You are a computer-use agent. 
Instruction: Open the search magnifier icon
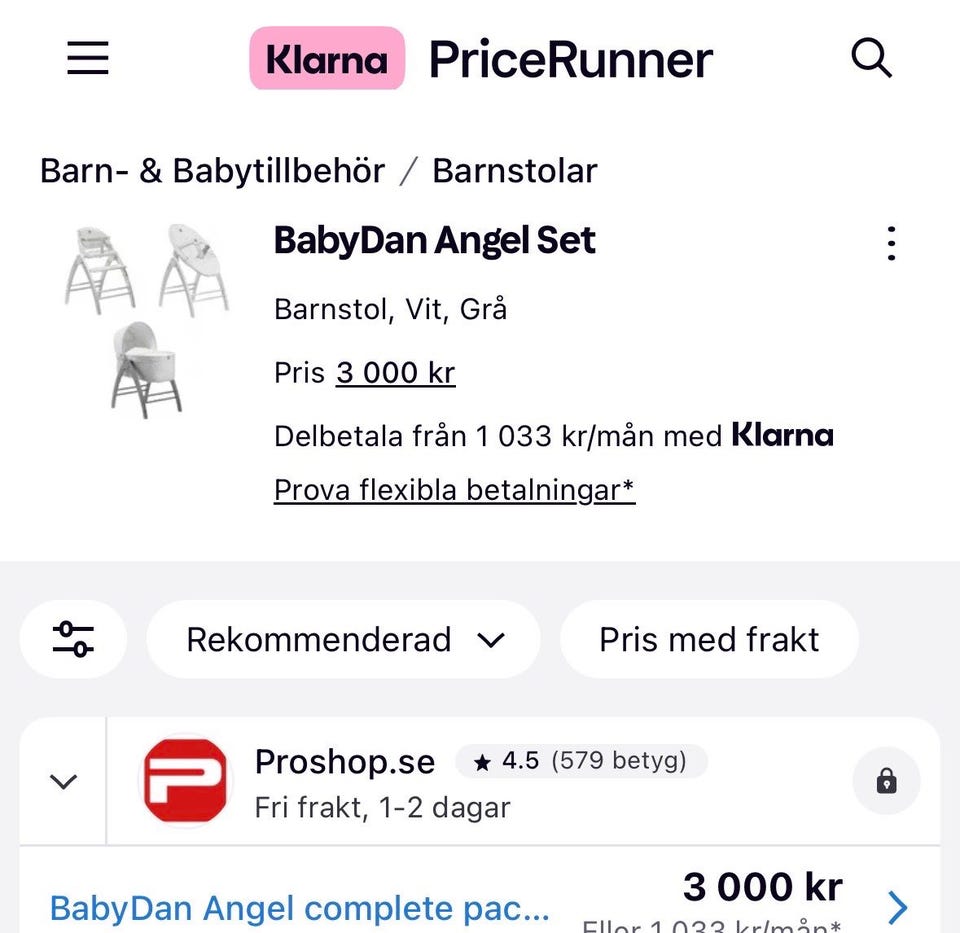[870, 58]
